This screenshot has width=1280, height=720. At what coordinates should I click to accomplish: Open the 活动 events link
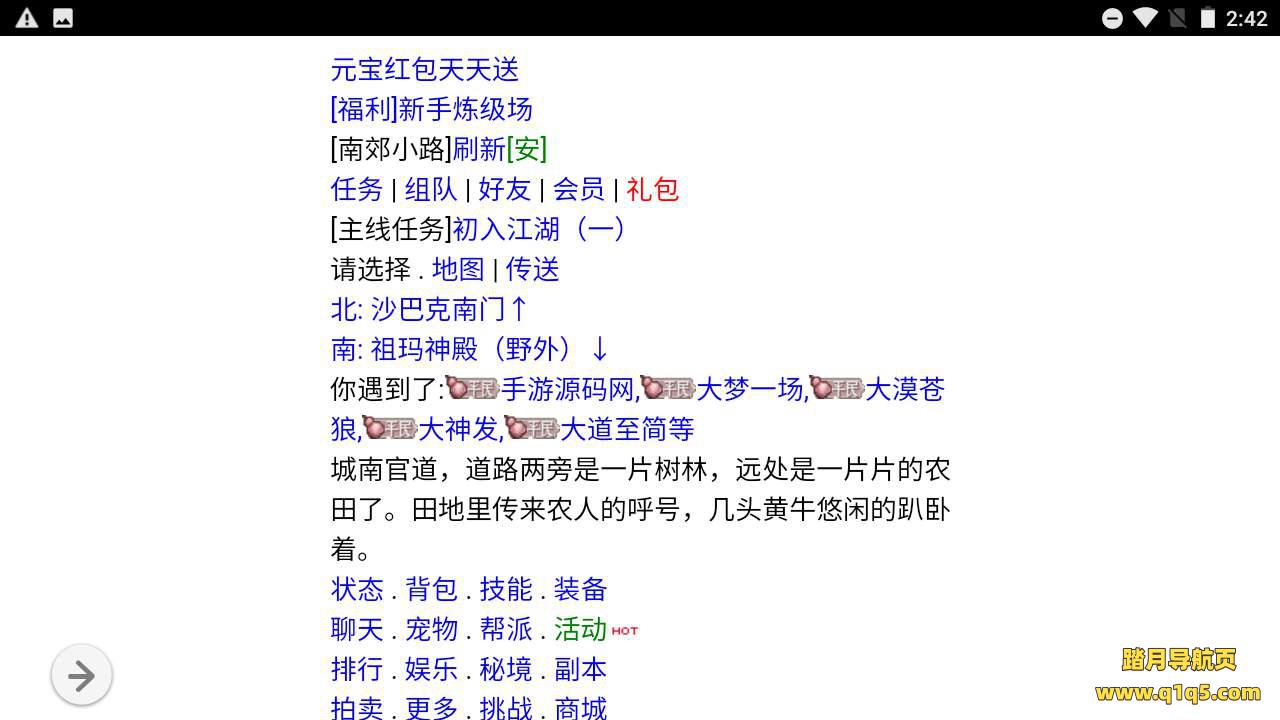pyautogui.click(x=581, y=629)
